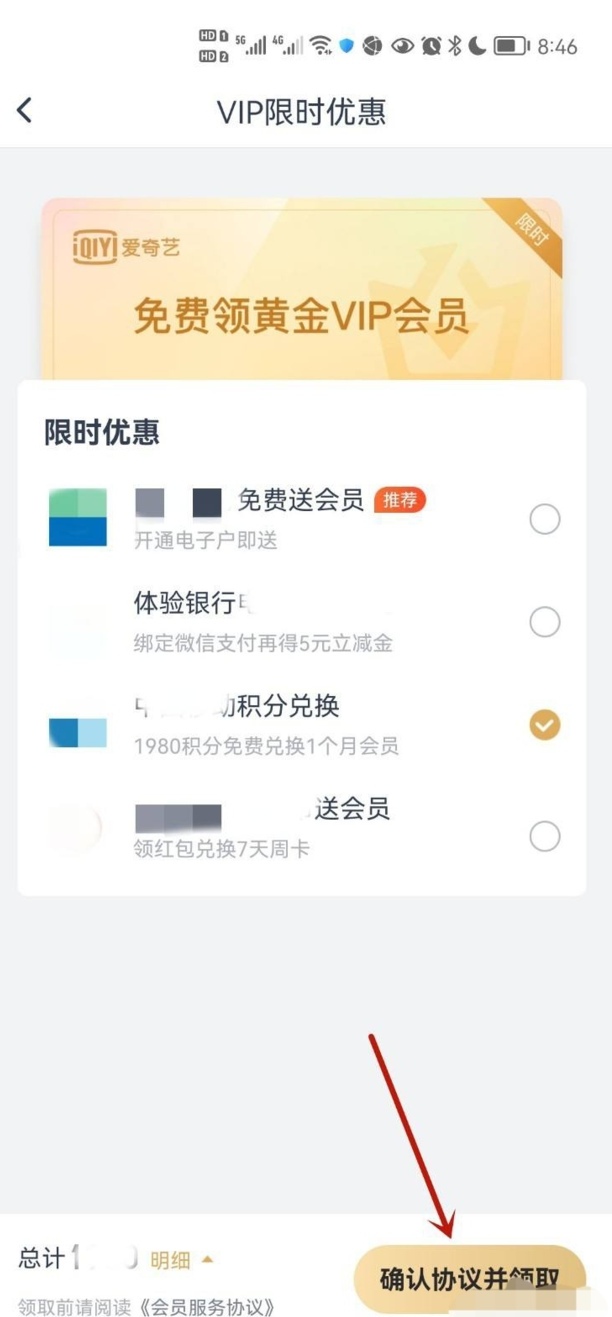Select 1980积分免费兑换1个月会员 option
Image resolution: width=612 pixels, height=1317 pixels.
point(544,725)
